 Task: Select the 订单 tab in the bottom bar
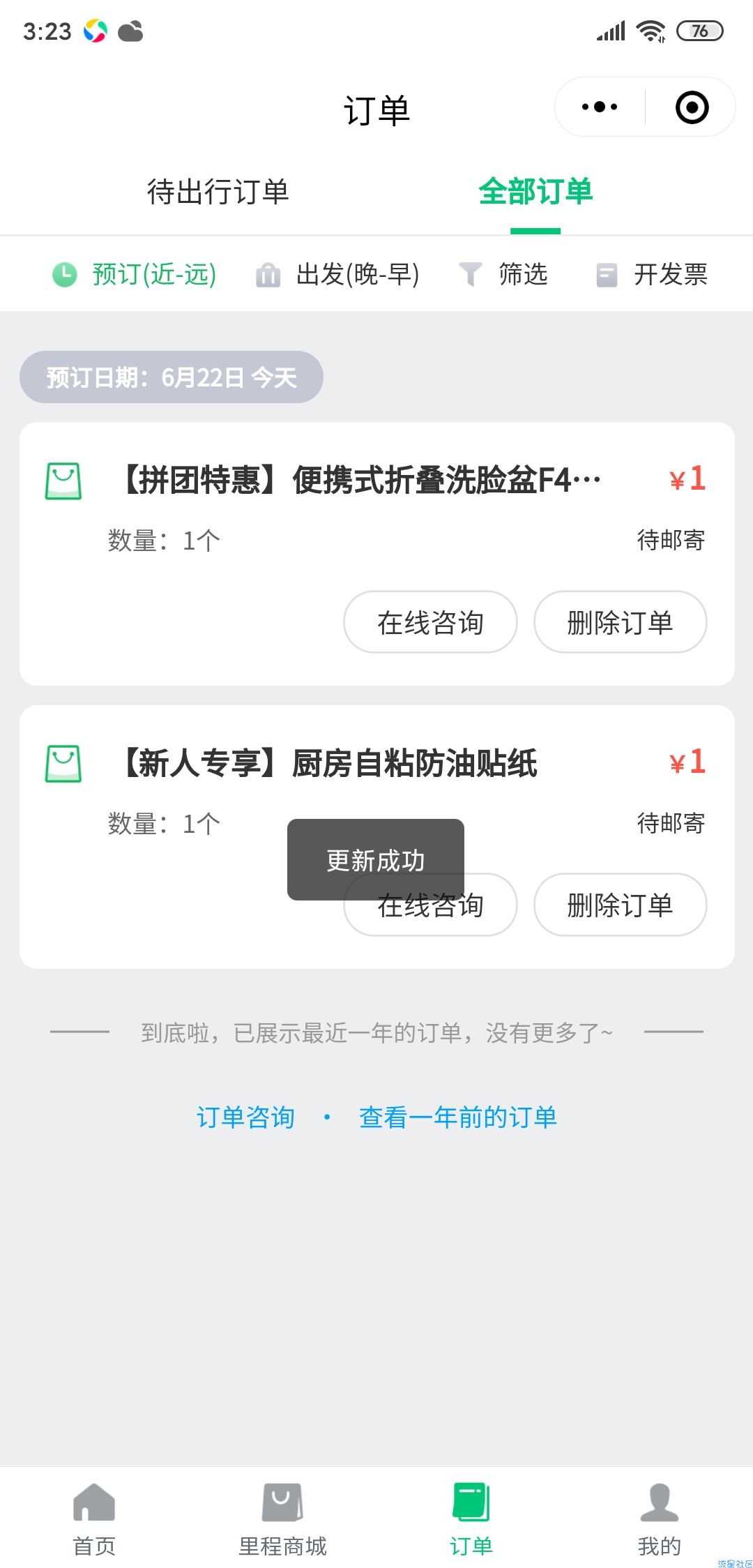471,1518
